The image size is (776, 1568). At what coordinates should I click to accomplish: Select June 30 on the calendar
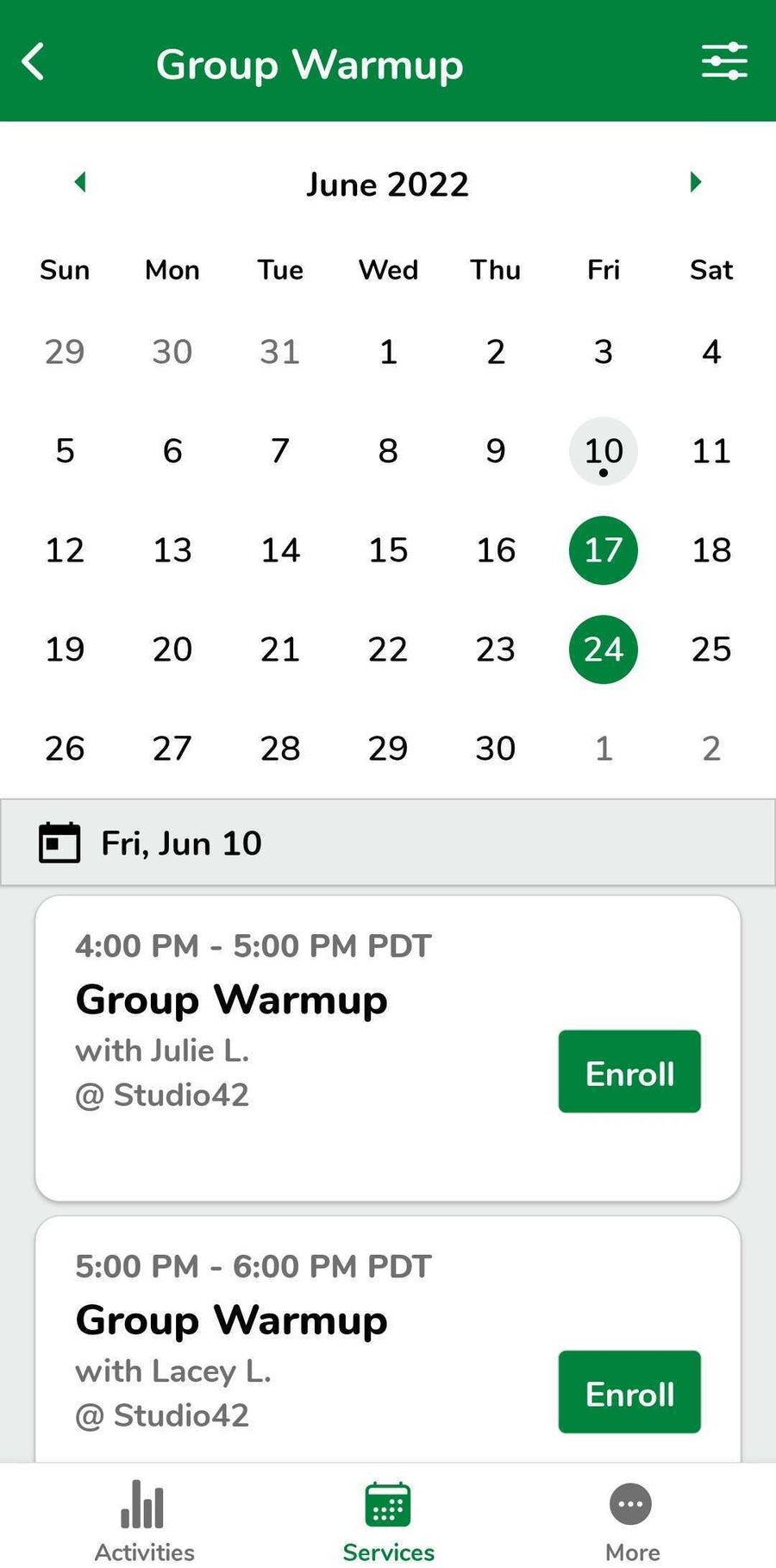pos(495,748)
